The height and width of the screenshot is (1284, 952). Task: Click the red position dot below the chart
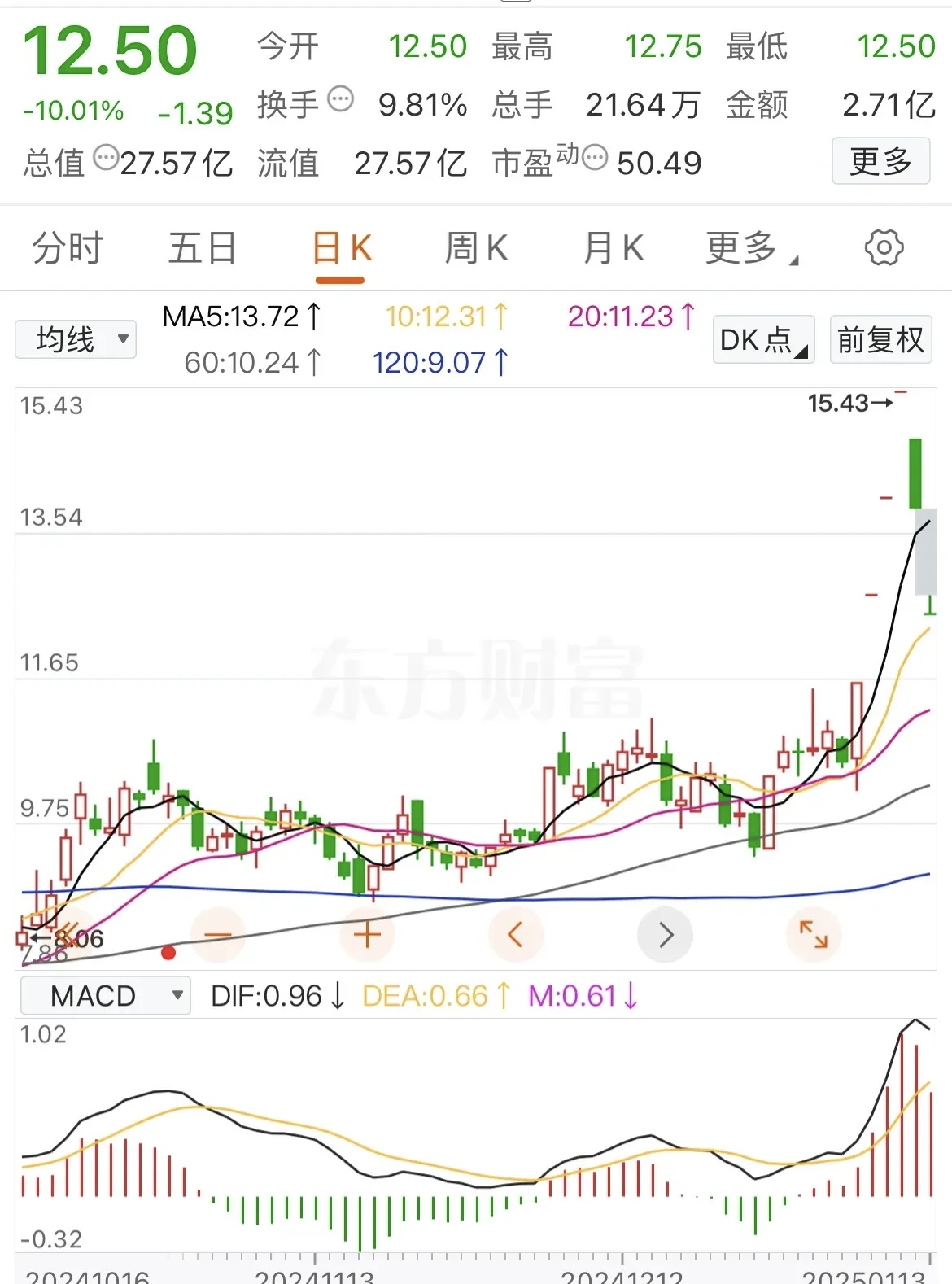[169, 951]
